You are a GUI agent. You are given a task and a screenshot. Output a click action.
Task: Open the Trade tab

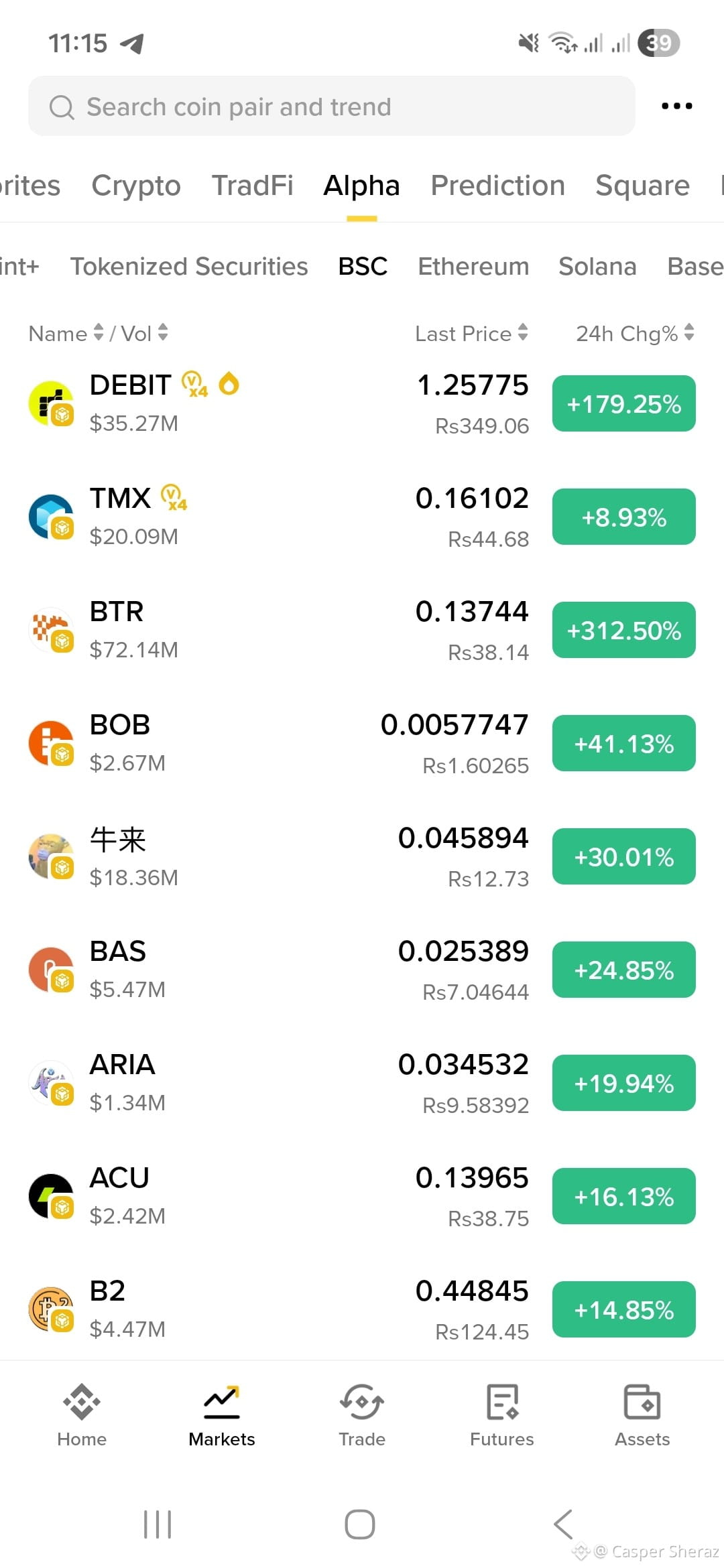click(362, 1415)
